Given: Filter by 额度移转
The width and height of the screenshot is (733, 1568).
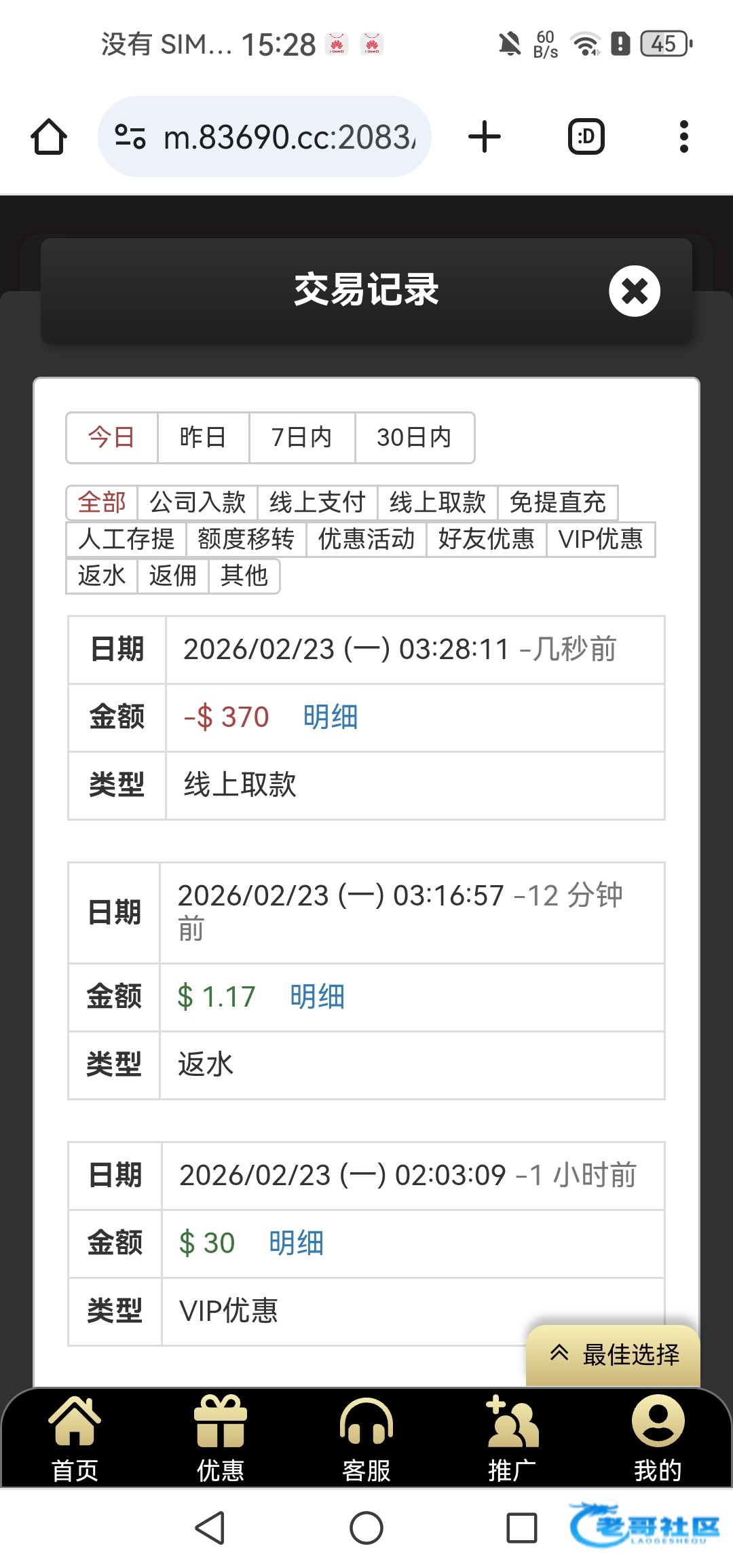Looking at the screenshot, I should [x=246, y=540].
